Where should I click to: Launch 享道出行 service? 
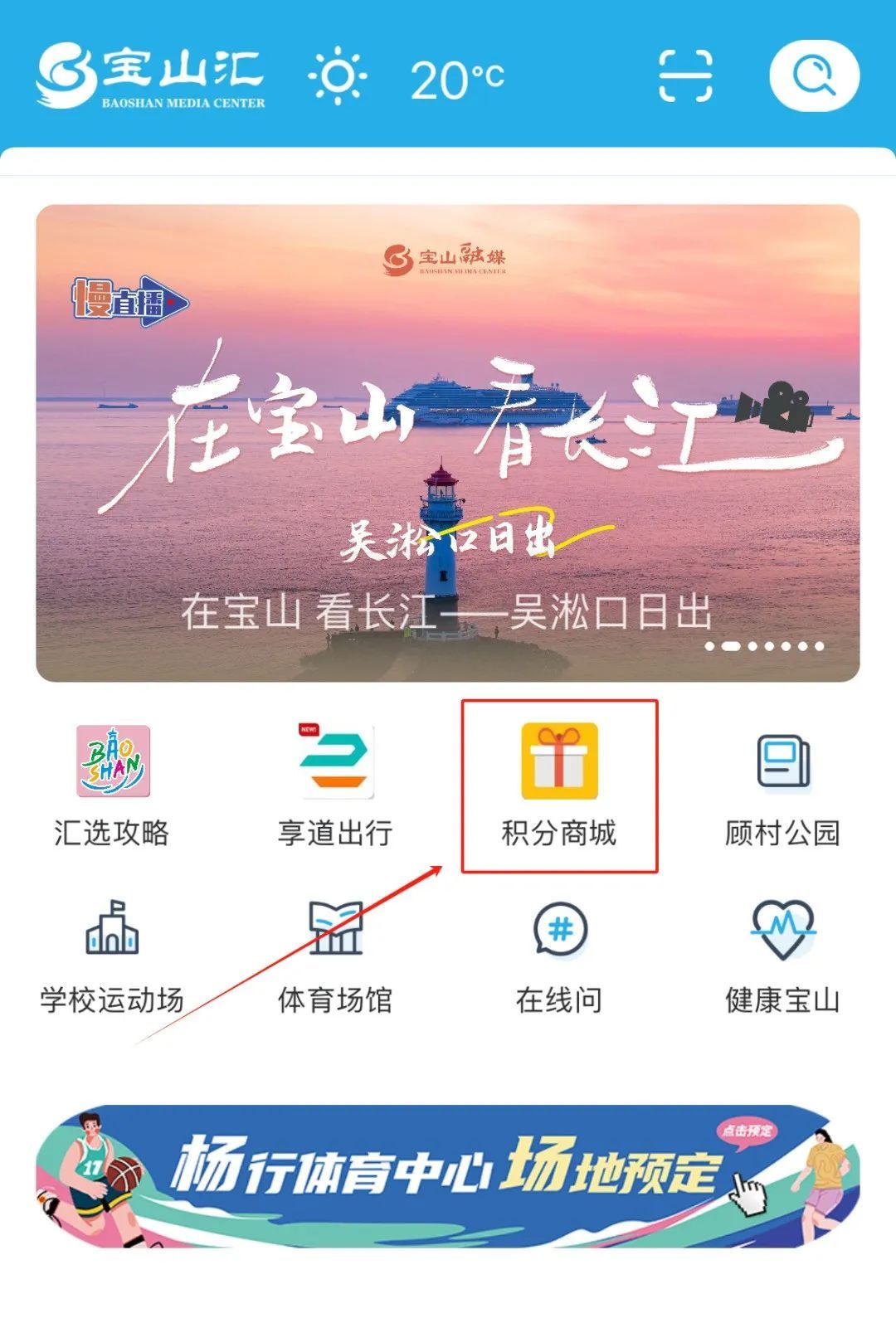coord(336,785)
